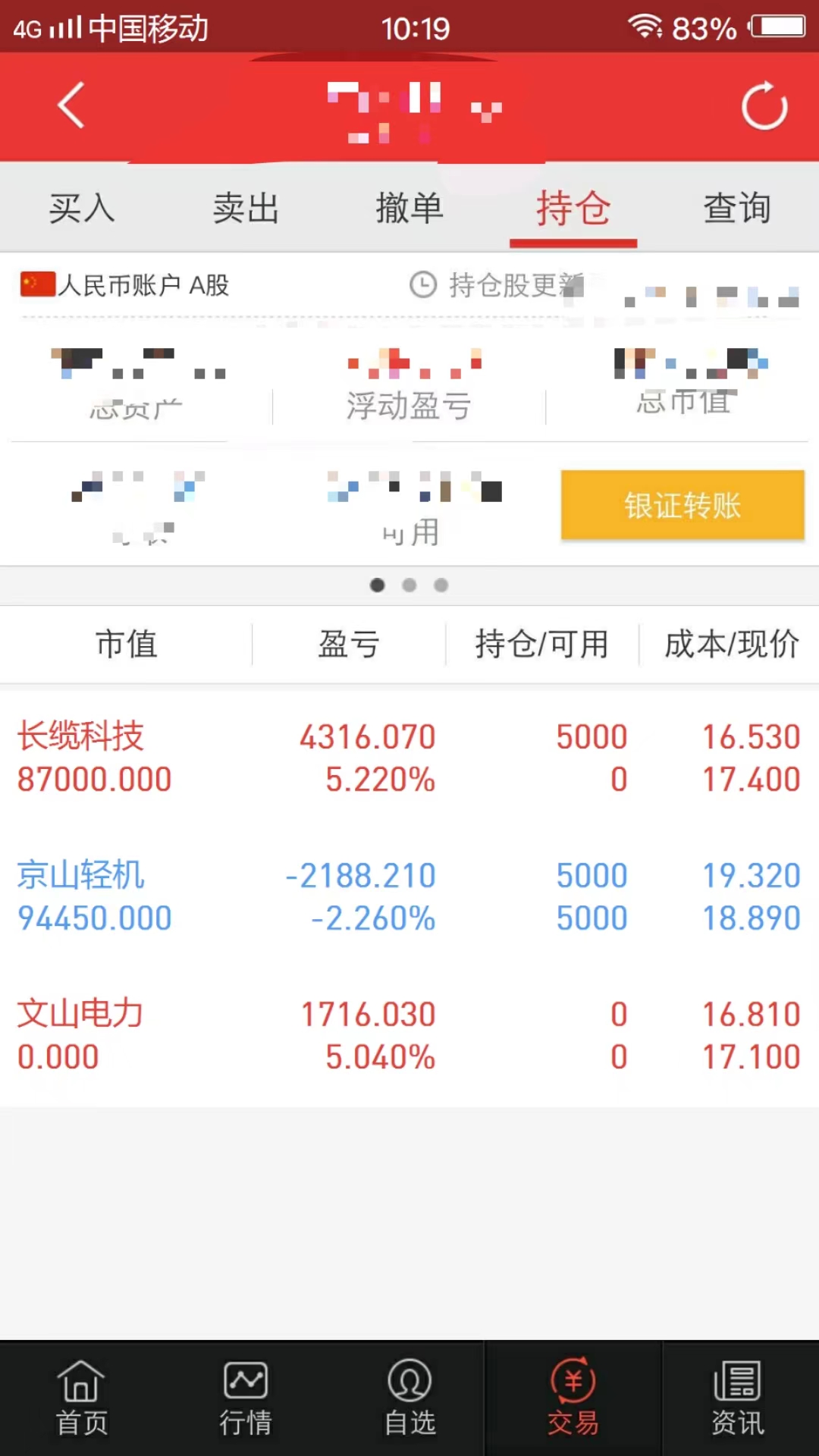Screen dimensions: 819x1456
Task: Select the 持仓 tab
Action: pyautogui.click(x=573, y=208)
